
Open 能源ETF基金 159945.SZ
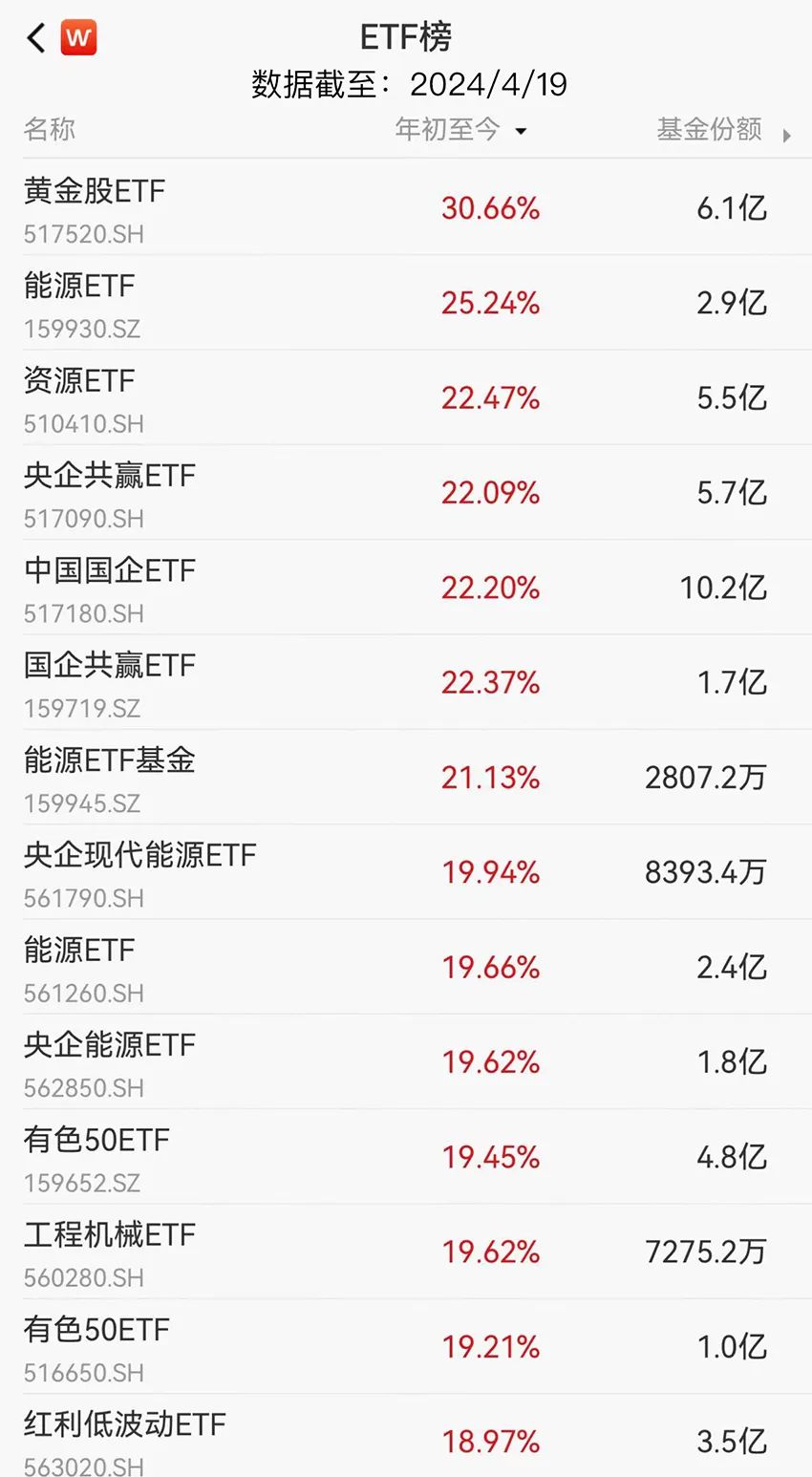click(x=110, y=778)
